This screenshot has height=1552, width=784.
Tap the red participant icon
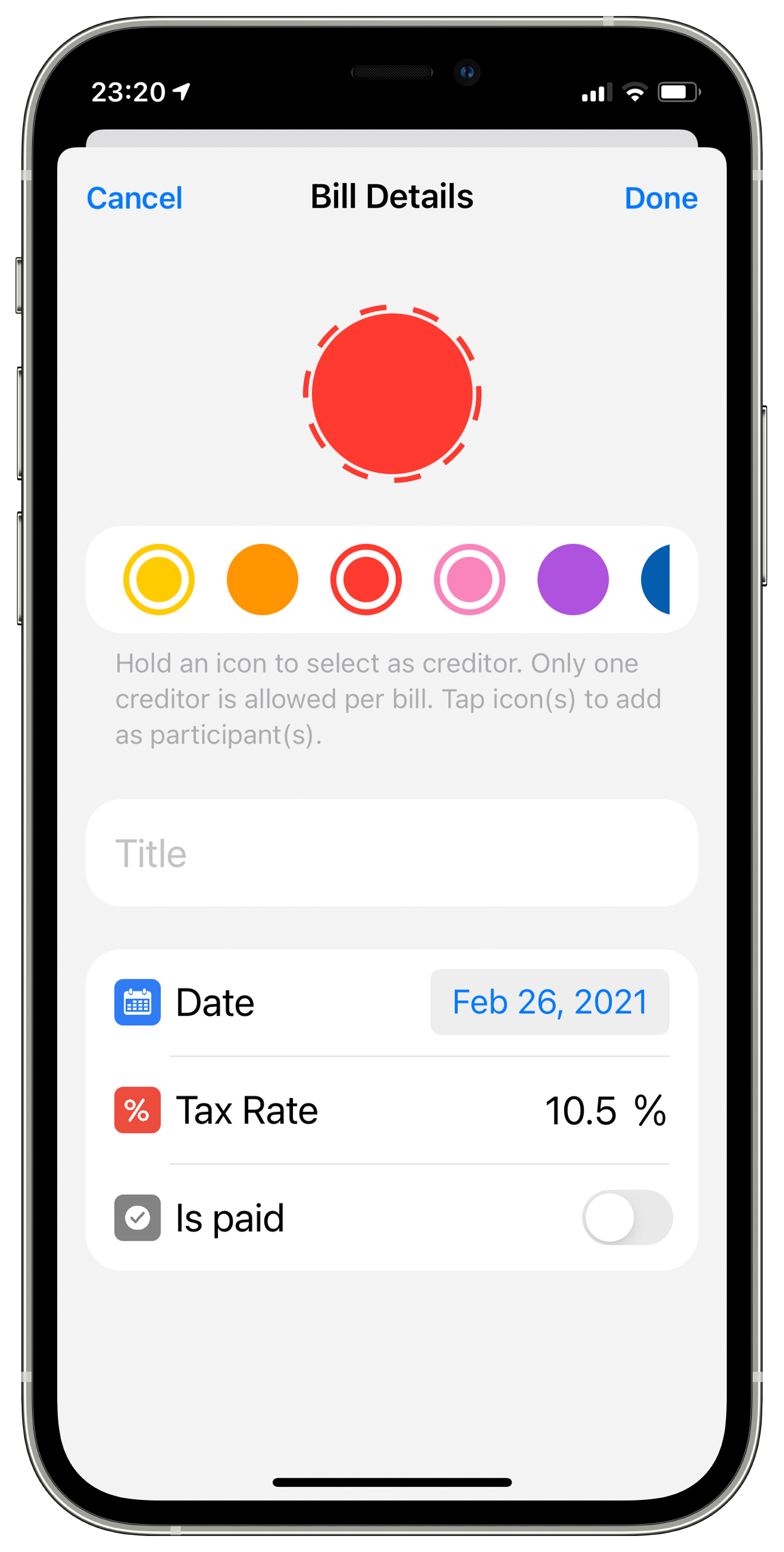[x=366, y=580]
